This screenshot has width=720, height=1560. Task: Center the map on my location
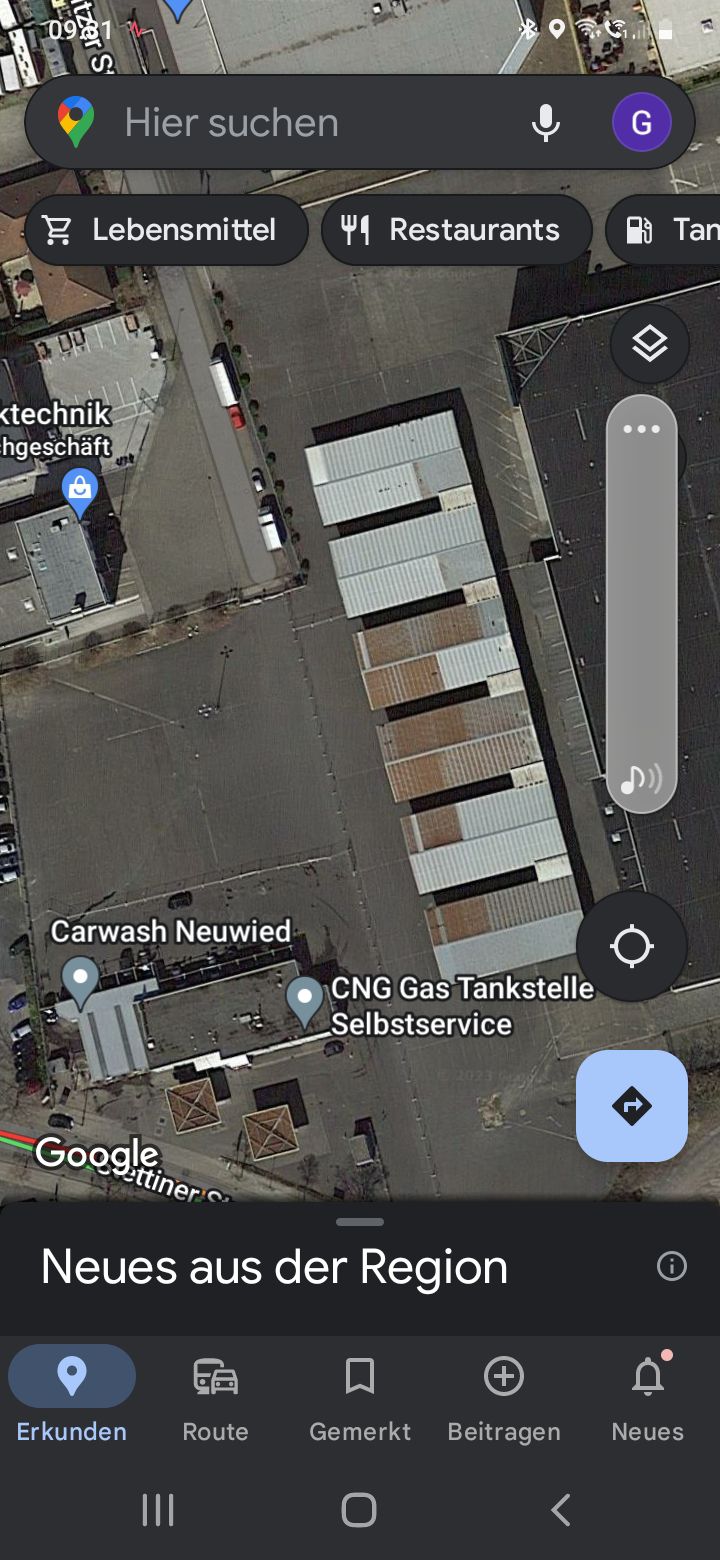[632, 946]
